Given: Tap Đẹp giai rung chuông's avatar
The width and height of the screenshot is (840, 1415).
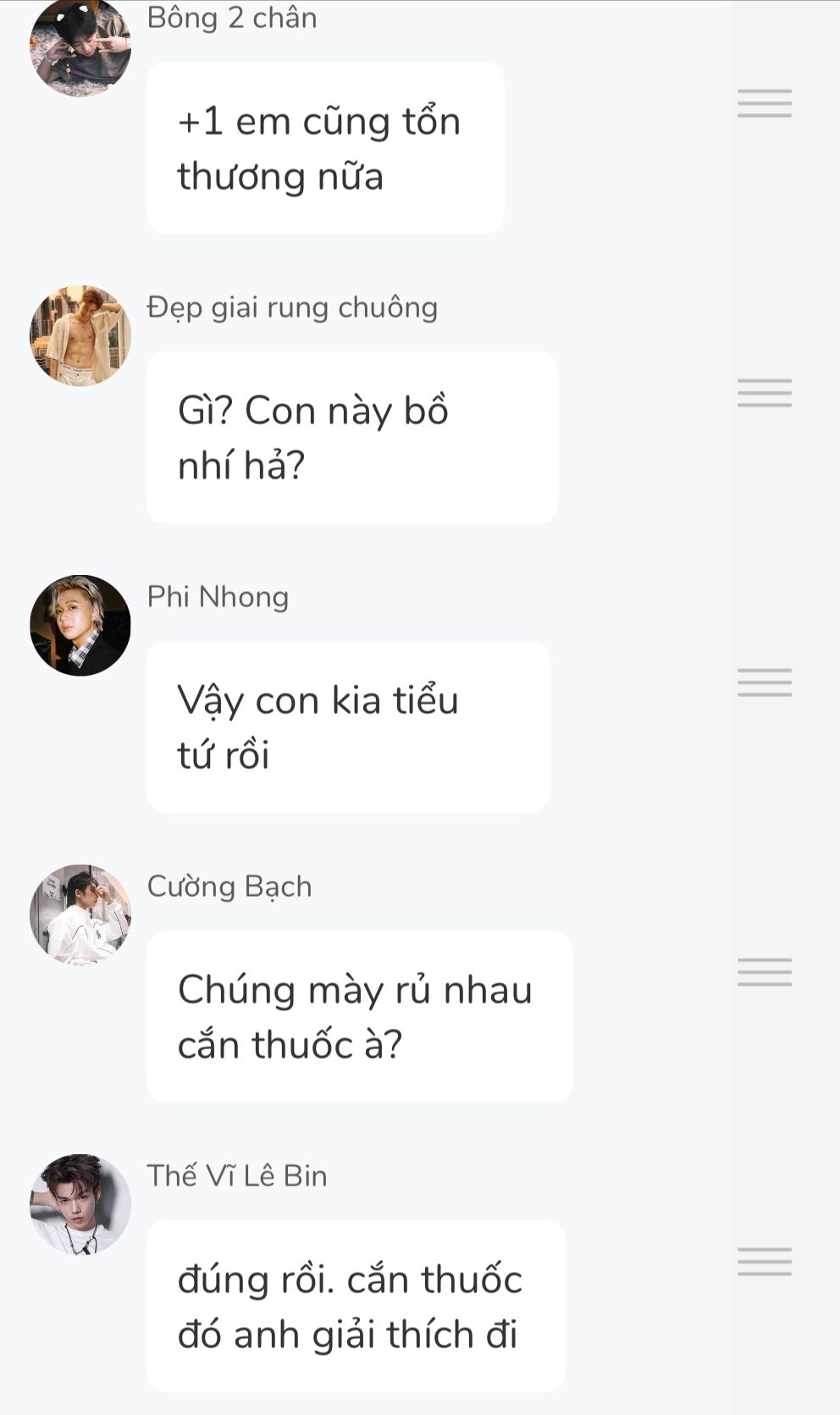Looking at the screenshot, I should 80,336.
